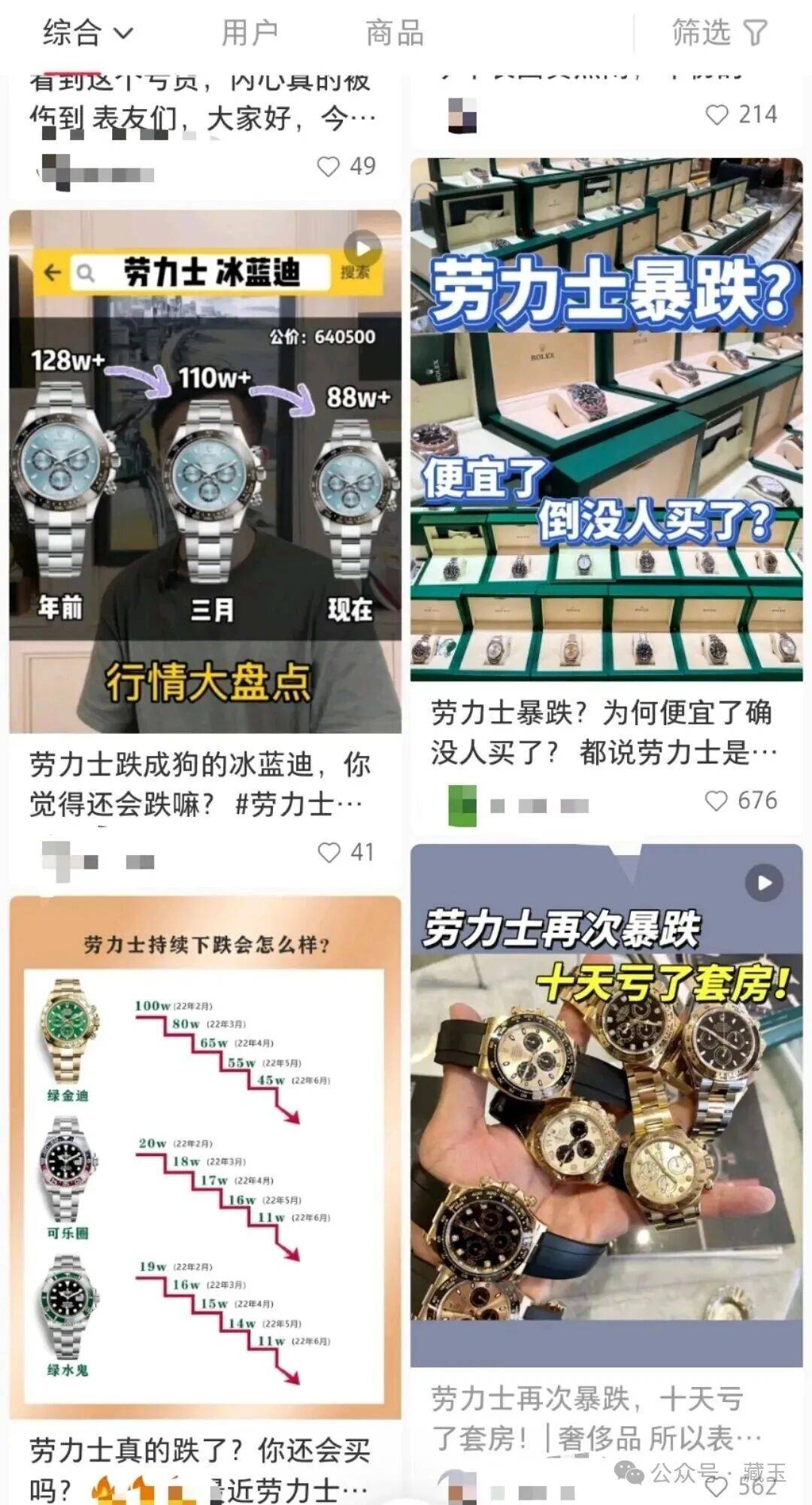Screen dimensions: 812x1505
Task: Switch to the 用户 tab
Action: pos(249,32)
